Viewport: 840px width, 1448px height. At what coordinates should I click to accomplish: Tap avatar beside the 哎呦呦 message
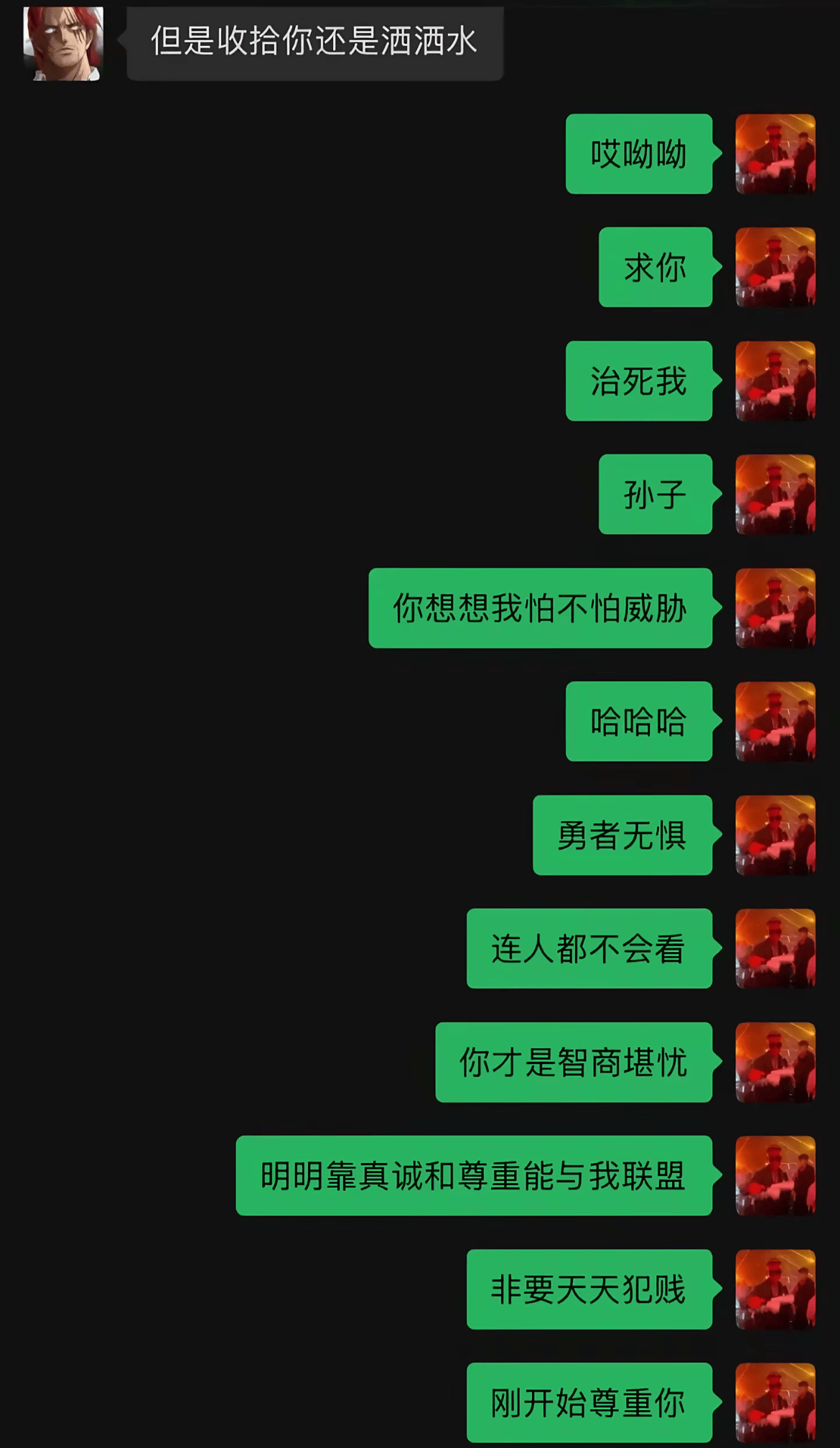775,154
